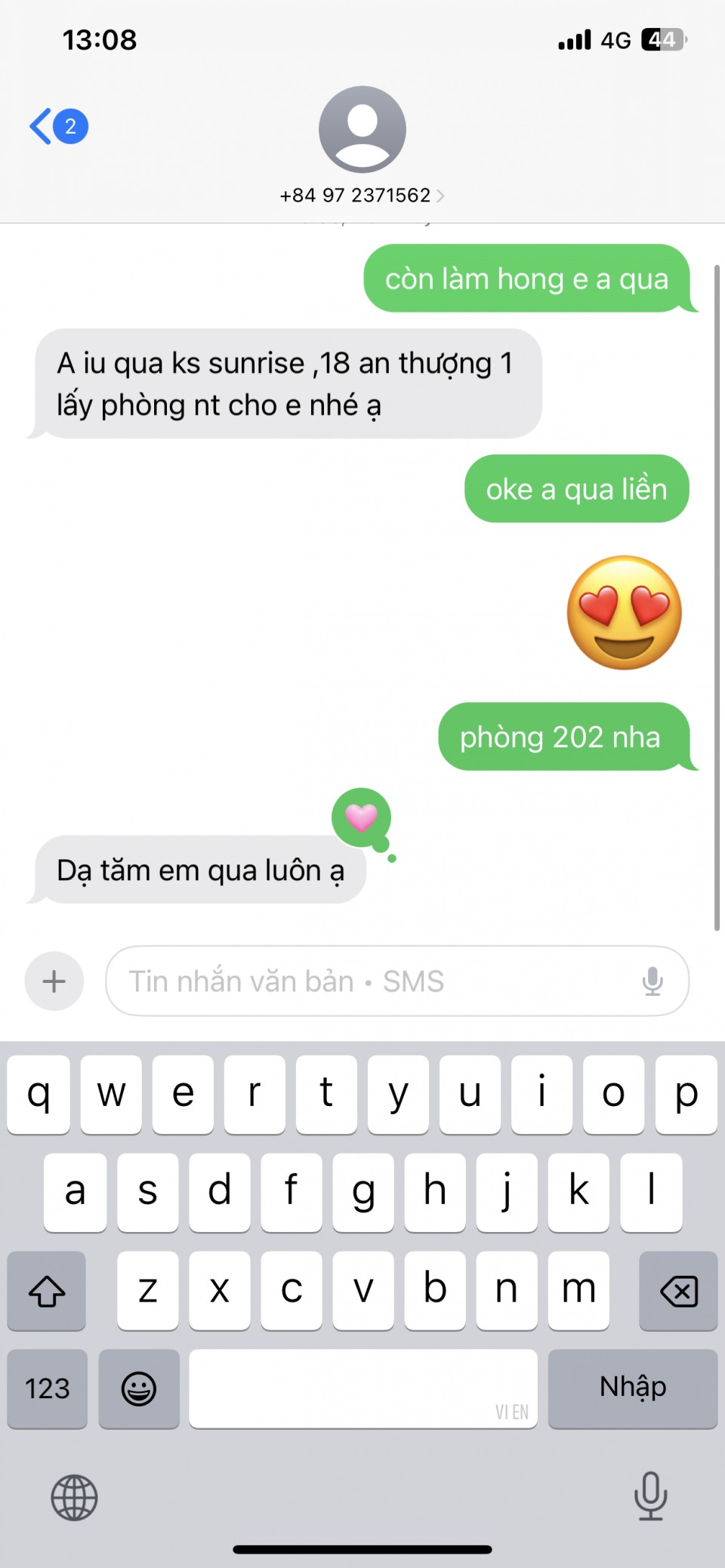
Task: Switch keyboard language with globe icon
Action: [x=74, y=1497]
